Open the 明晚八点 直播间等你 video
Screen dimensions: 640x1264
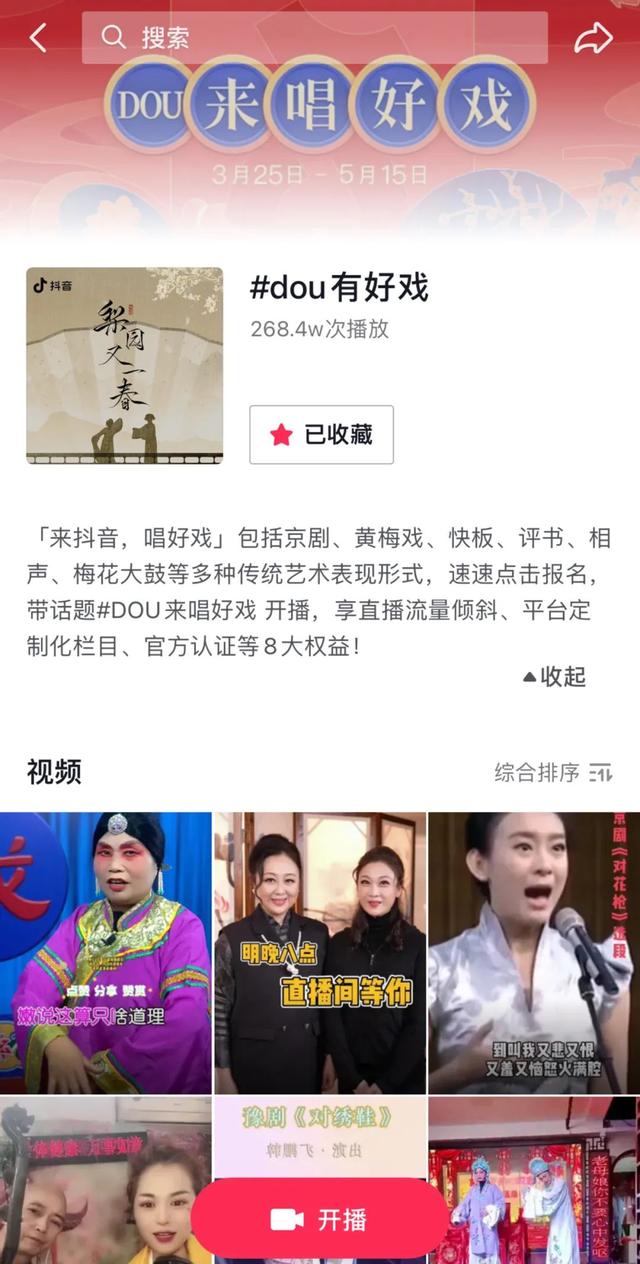coord(320,952)
